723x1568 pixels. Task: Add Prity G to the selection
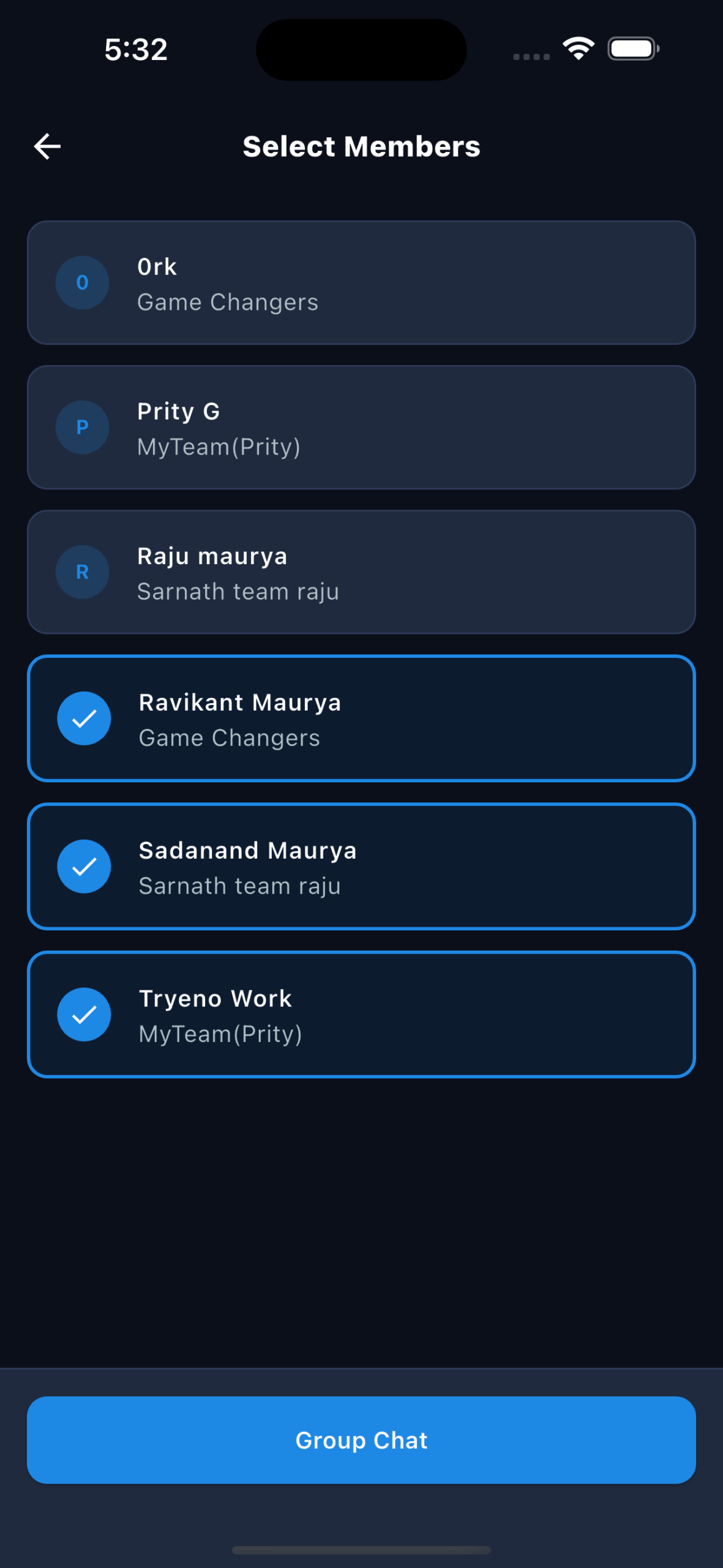click(361, 428)
